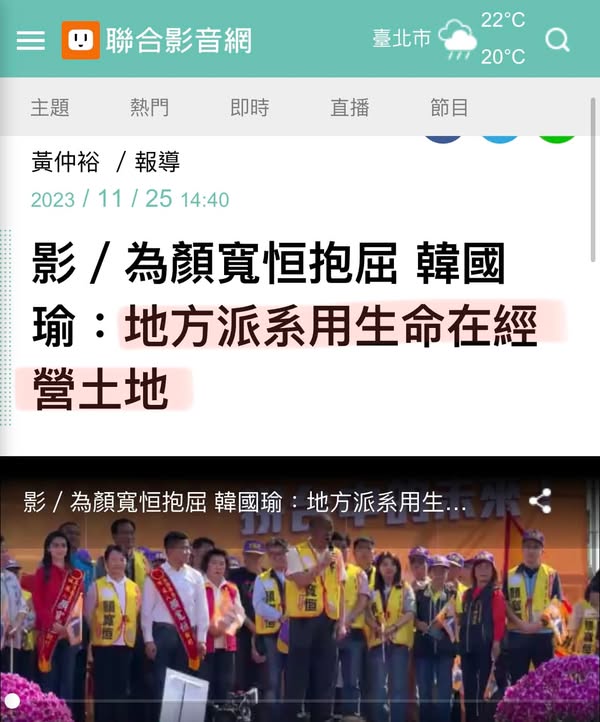
Task: Switch to the 主題 tab
Action: (x=50, y=108)
